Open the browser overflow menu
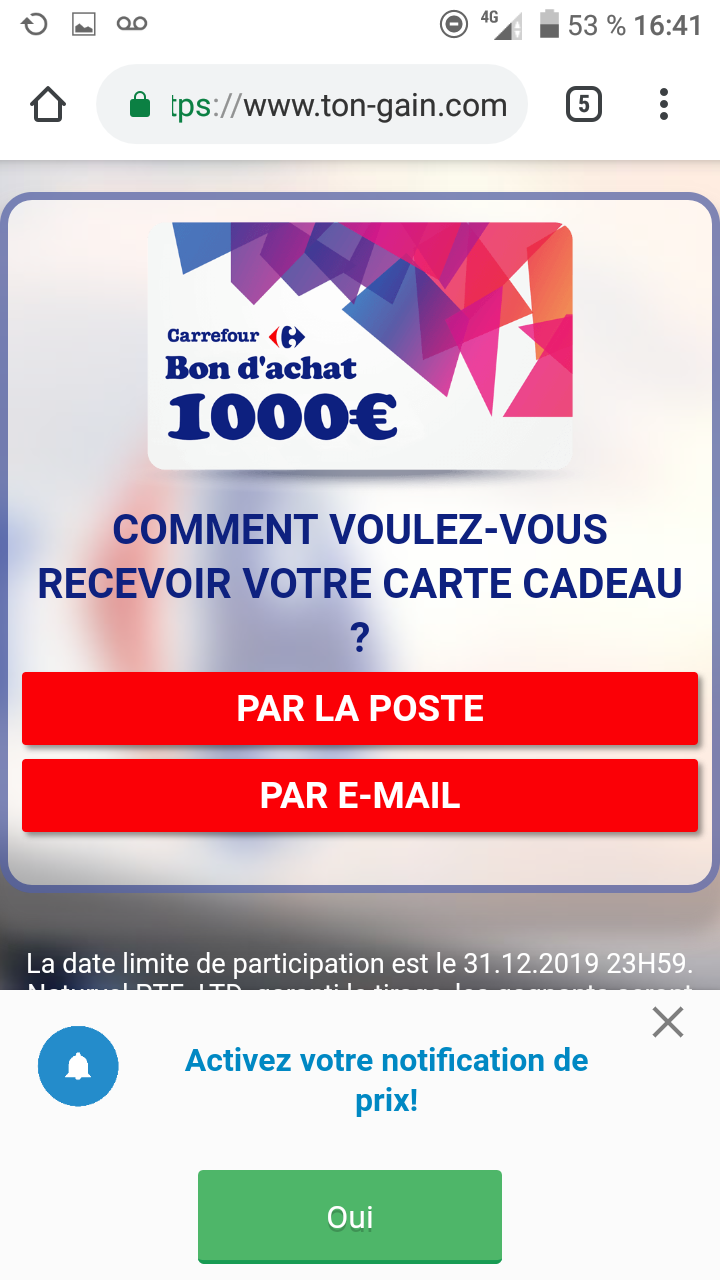This screenshot has height=1280, width=720. coord(664,105)
